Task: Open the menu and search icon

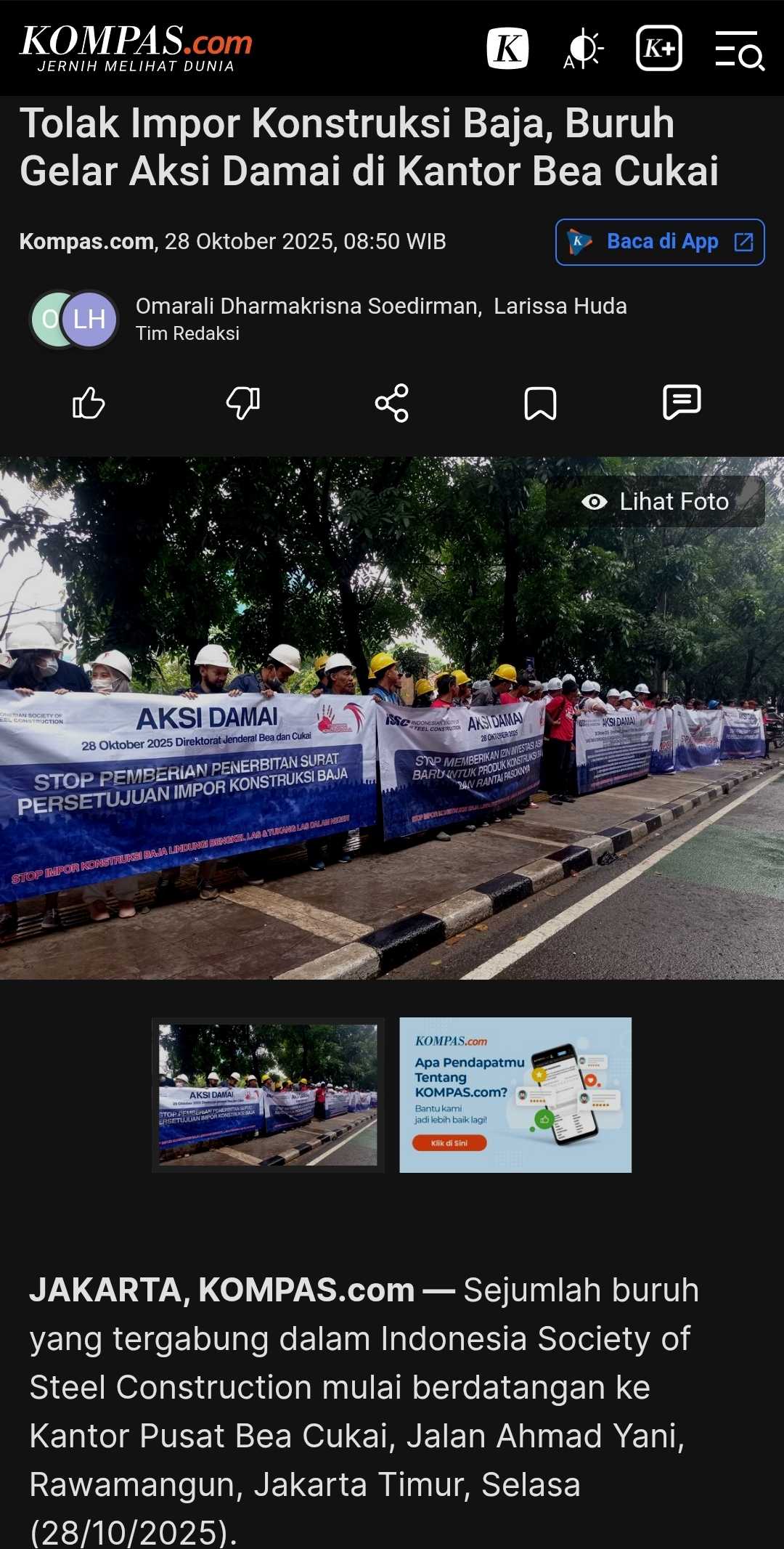Action: pos(739,49)
